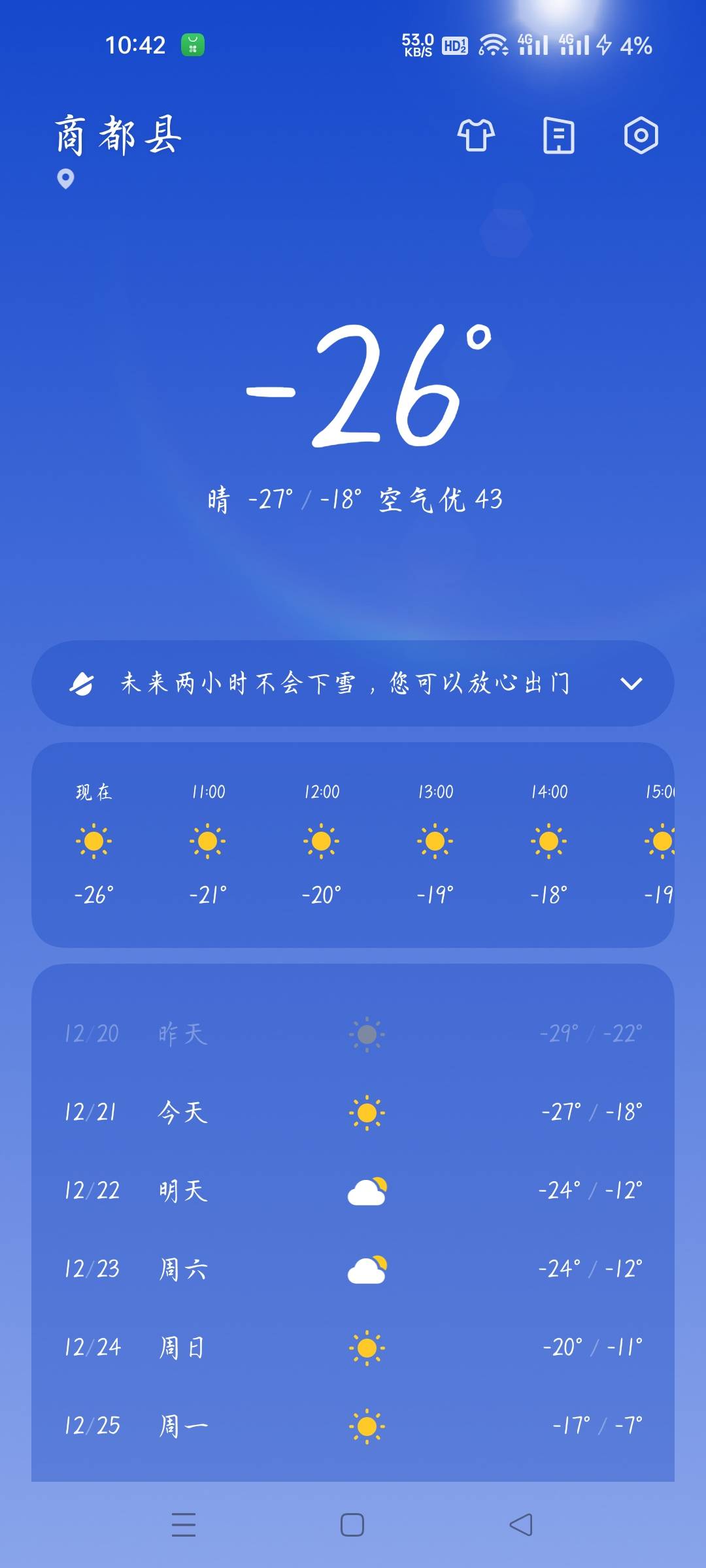Expand the no-snow notice with the chevron
The height and width of the screenshot is (1568, 706).
pyautogui.click(x=630, y=683)
